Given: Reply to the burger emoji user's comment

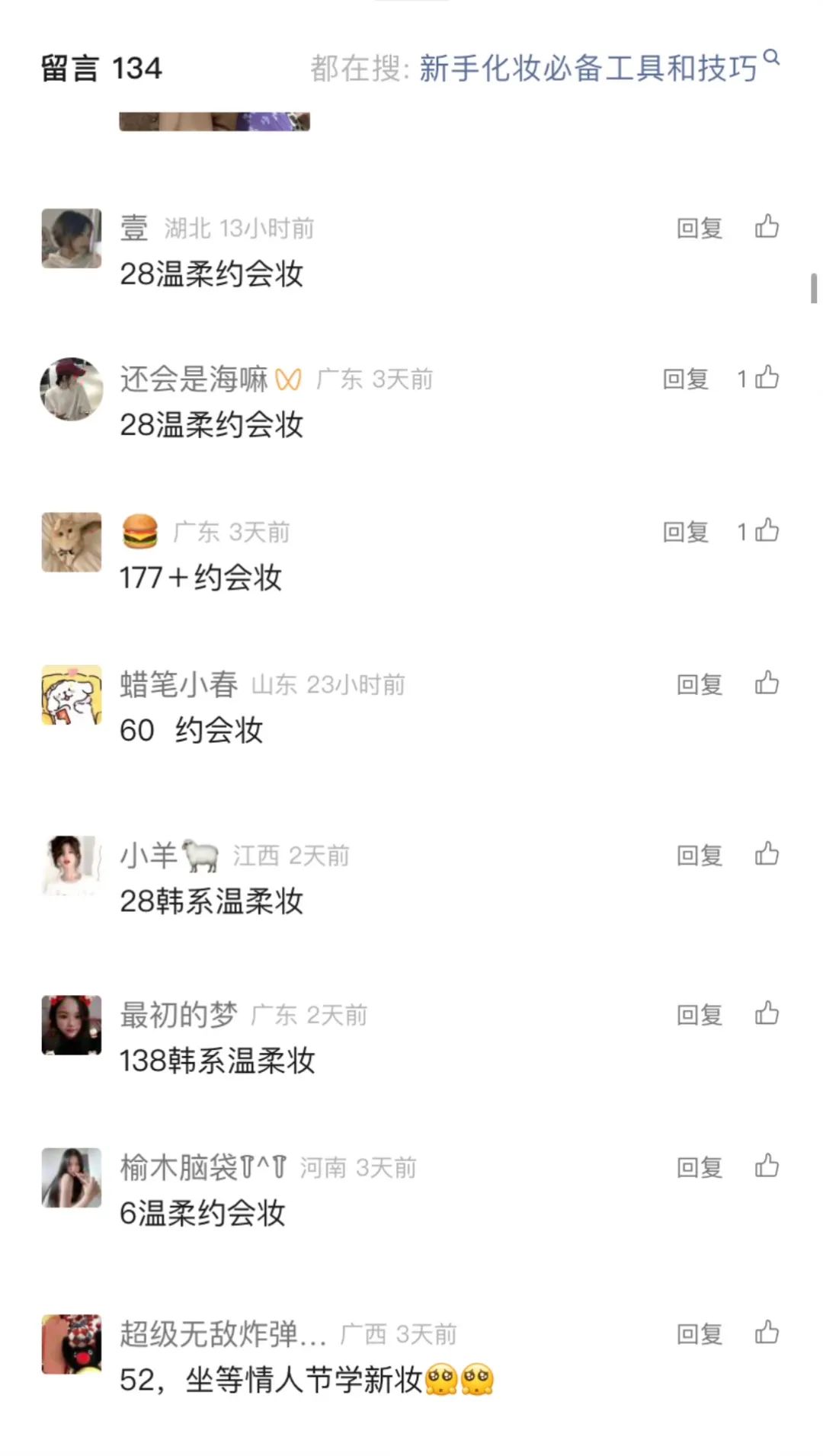Looking at the screenshot, I should 685,532.
